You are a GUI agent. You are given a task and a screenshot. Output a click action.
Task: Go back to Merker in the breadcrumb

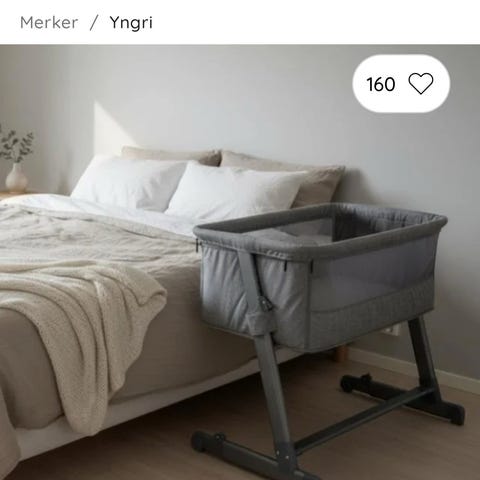pyautogui.click(x=49, y=23)
